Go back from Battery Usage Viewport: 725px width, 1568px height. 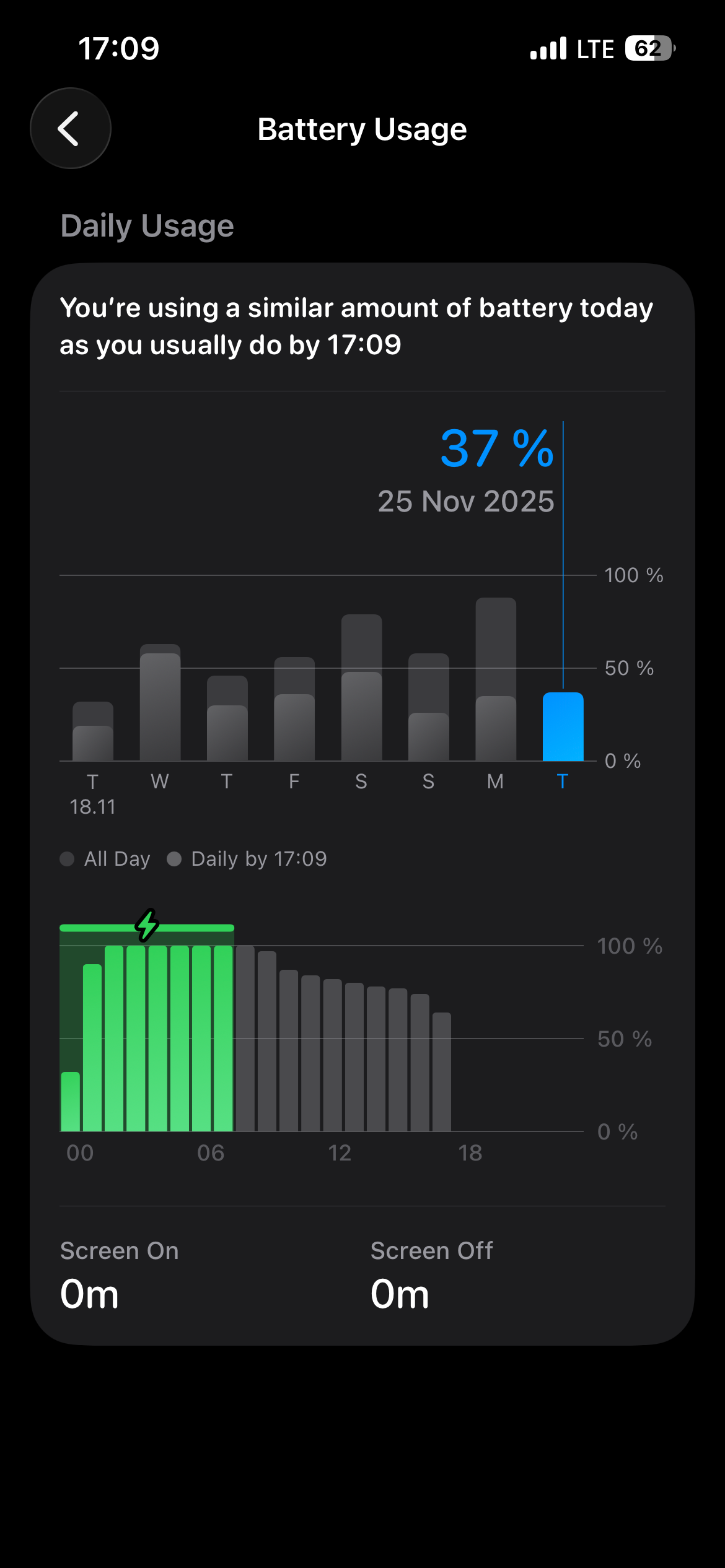tap(71, 128)
